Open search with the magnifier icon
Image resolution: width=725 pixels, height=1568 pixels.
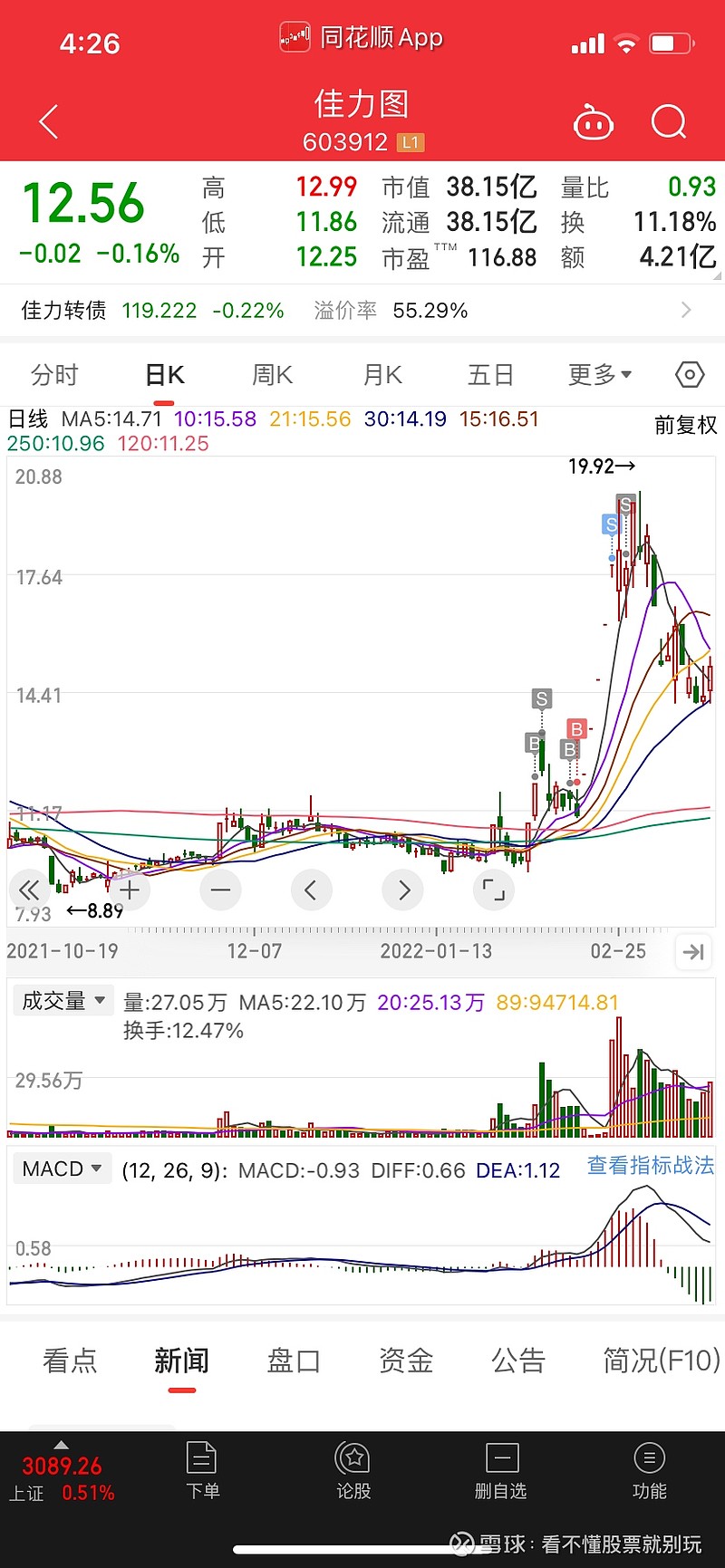[x=668, y=122]
